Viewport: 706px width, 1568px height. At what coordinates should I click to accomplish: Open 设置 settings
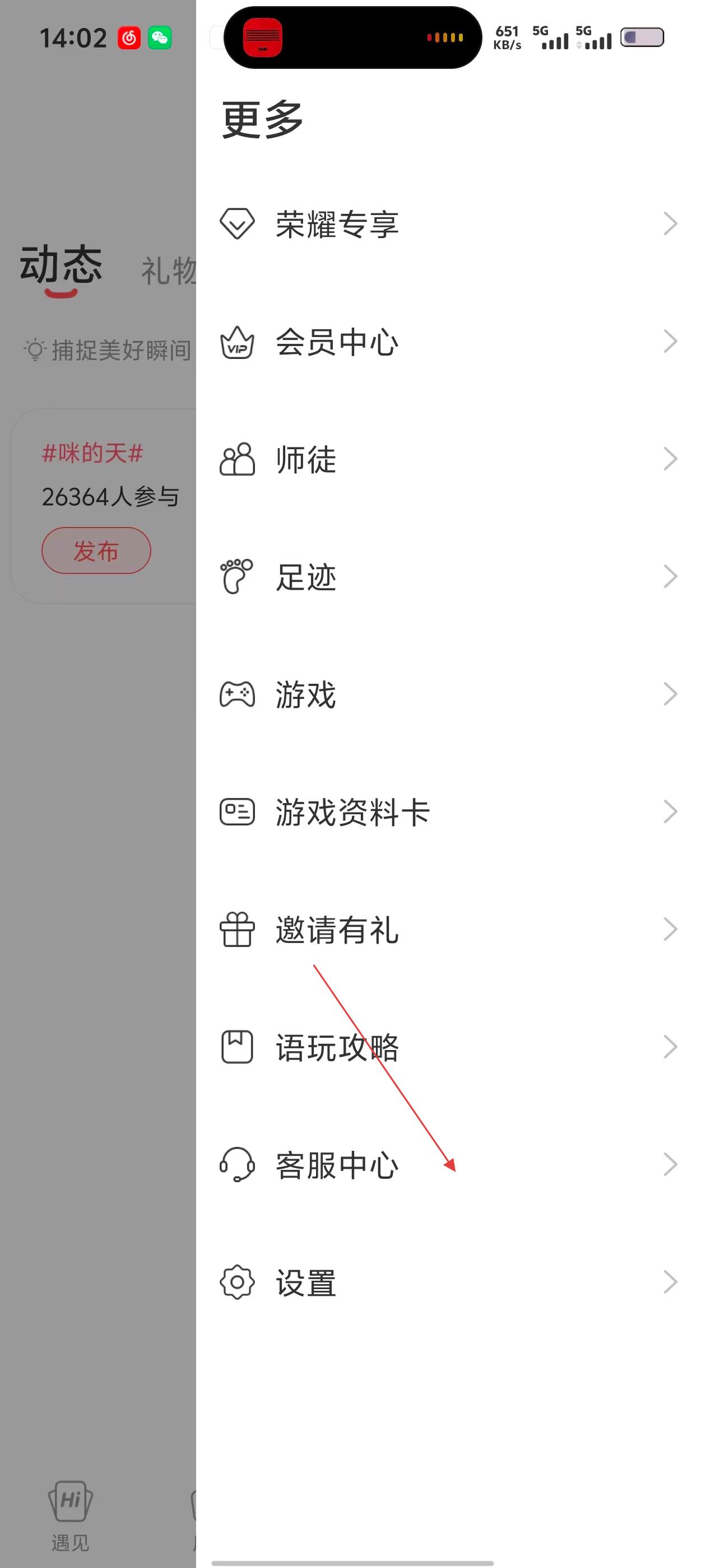click(x=448, y=1282)
